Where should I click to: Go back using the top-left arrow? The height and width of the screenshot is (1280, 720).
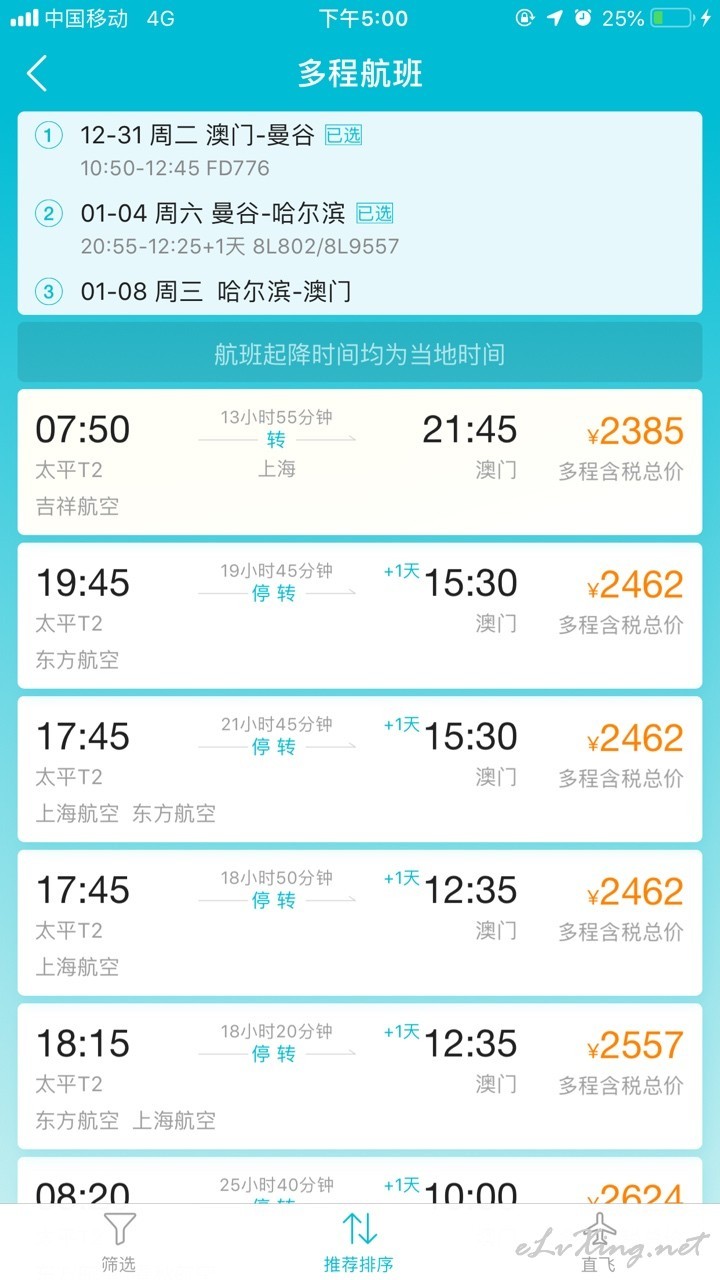(x=37, y=74)
